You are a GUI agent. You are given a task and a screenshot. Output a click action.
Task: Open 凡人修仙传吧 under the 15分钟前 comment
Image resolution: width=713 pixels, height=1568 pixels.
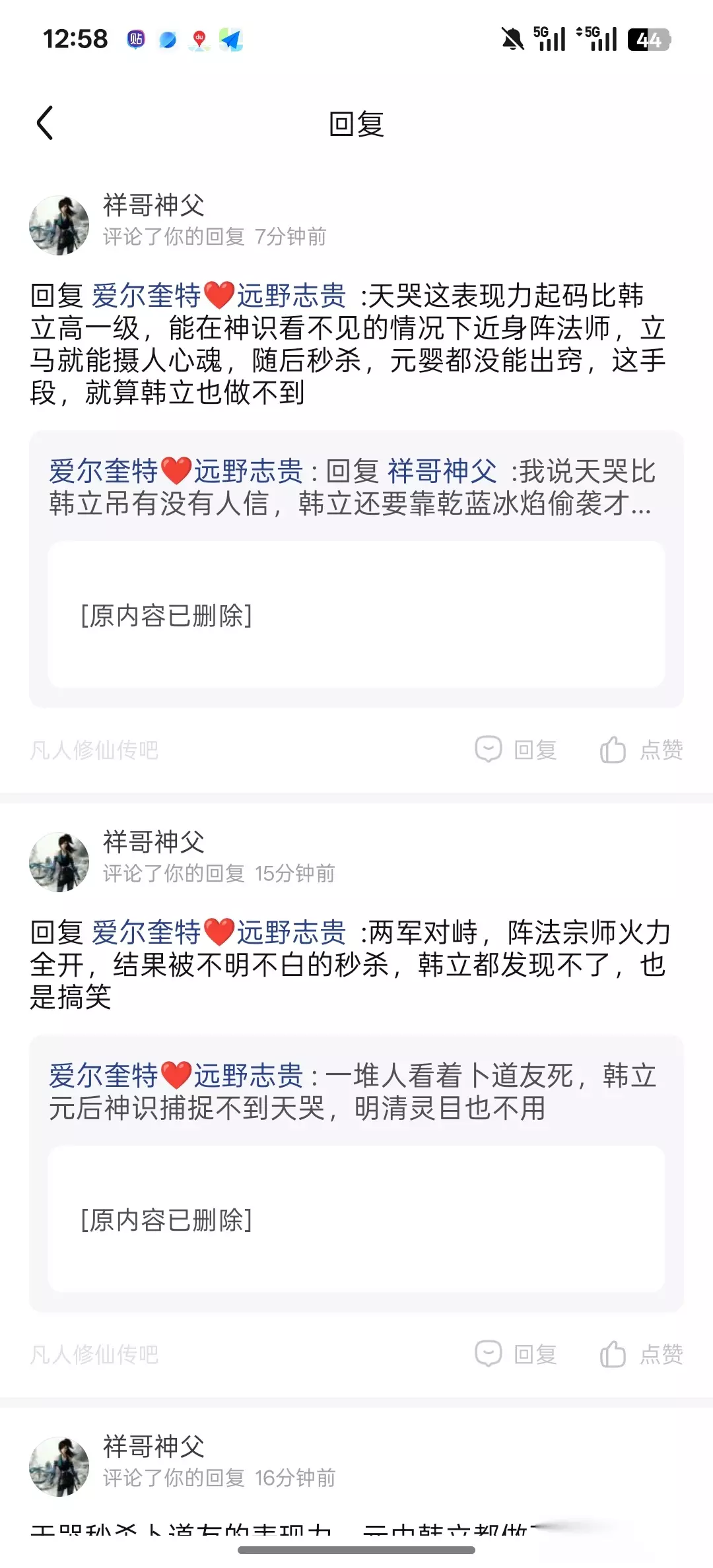pyautogui.click(x=94, y=1354)
